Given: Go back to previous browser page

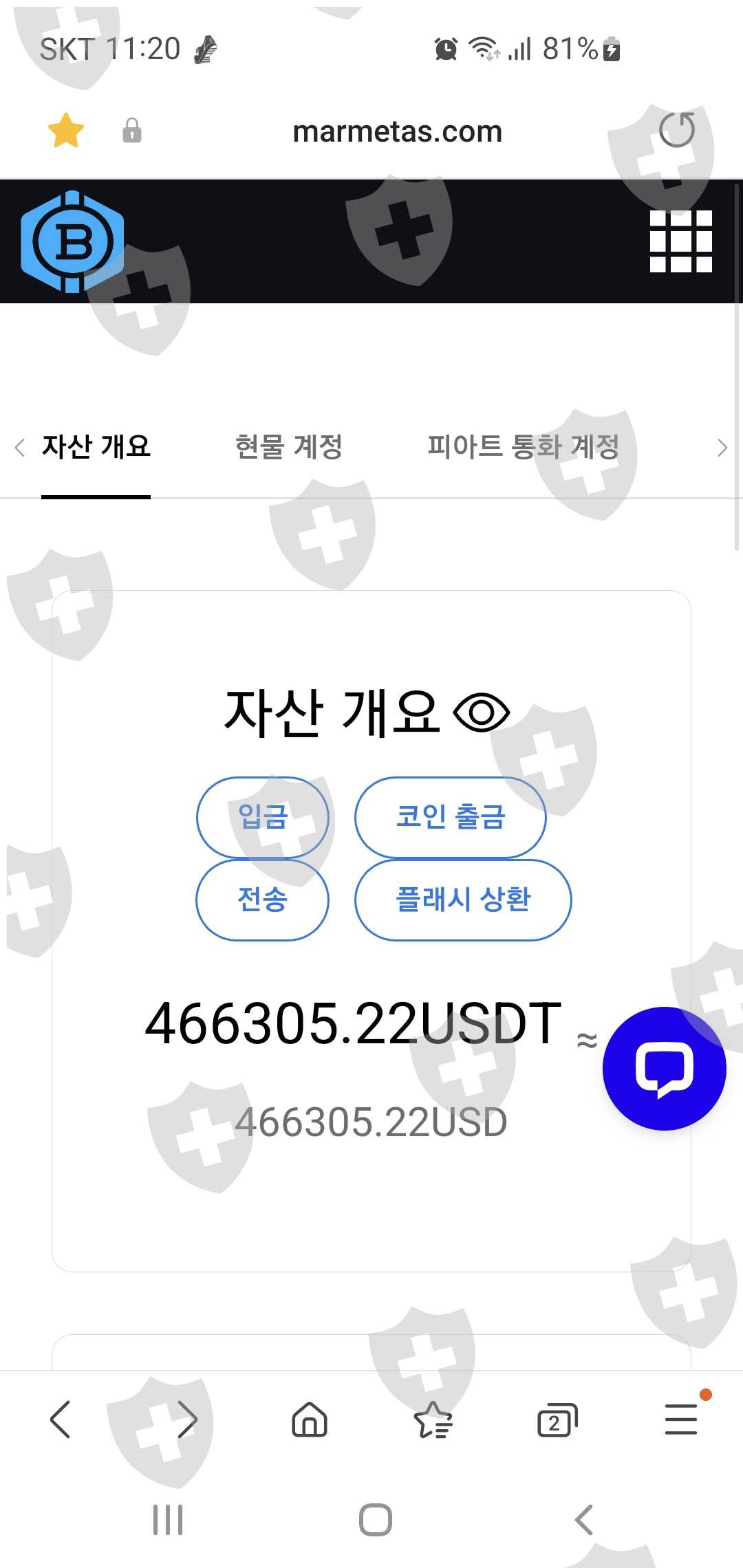Looking at the screenshot, I should 61,1419.
